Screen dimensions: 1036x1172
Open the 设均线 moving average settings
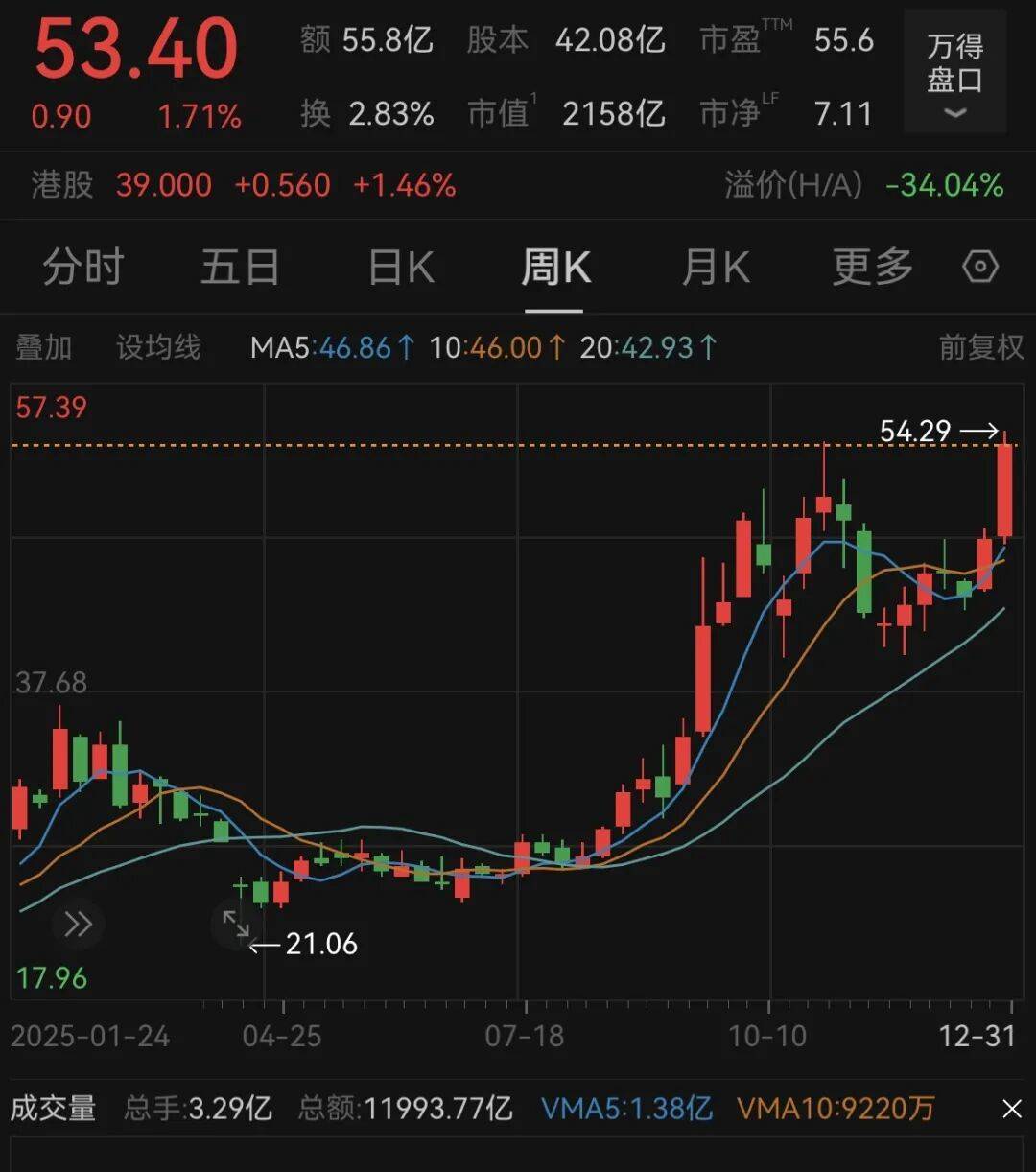tap(159, 348)
